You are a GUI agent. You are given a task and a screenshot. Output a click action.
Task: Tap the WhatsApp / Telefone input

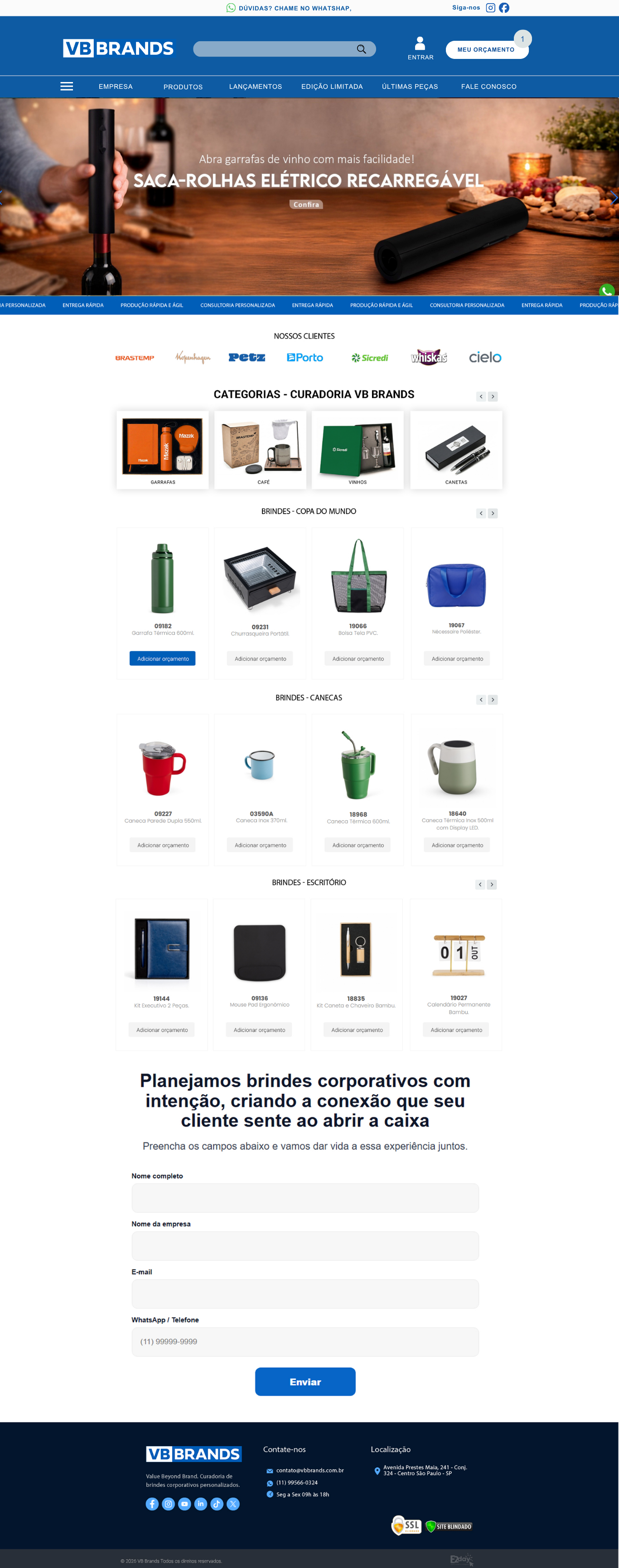point(305,1341)
